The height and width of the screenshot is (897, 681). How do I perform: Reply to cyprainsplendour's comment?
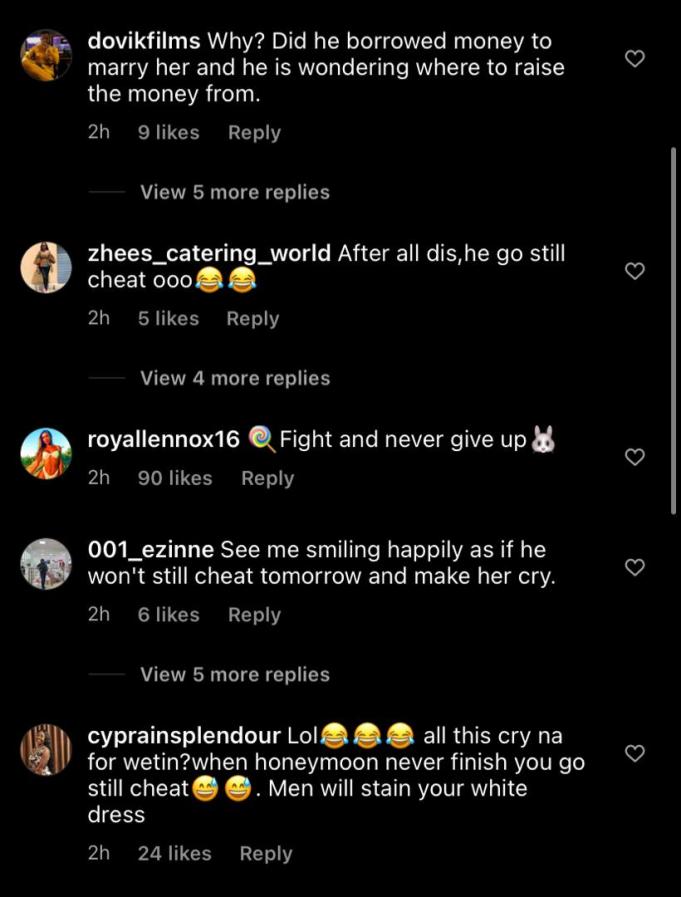266,854
